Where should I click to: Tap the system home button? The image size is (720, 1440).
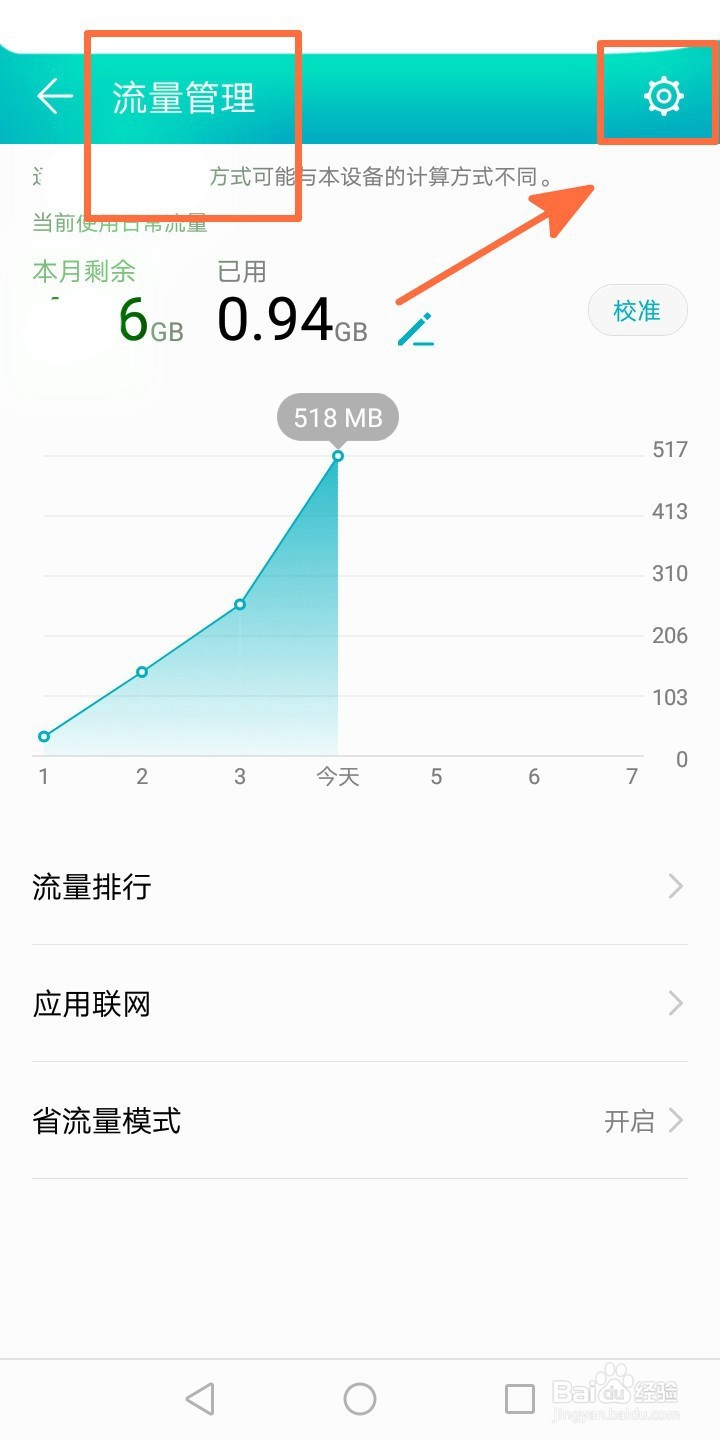pyautogui.click(x=360, y=1399)
